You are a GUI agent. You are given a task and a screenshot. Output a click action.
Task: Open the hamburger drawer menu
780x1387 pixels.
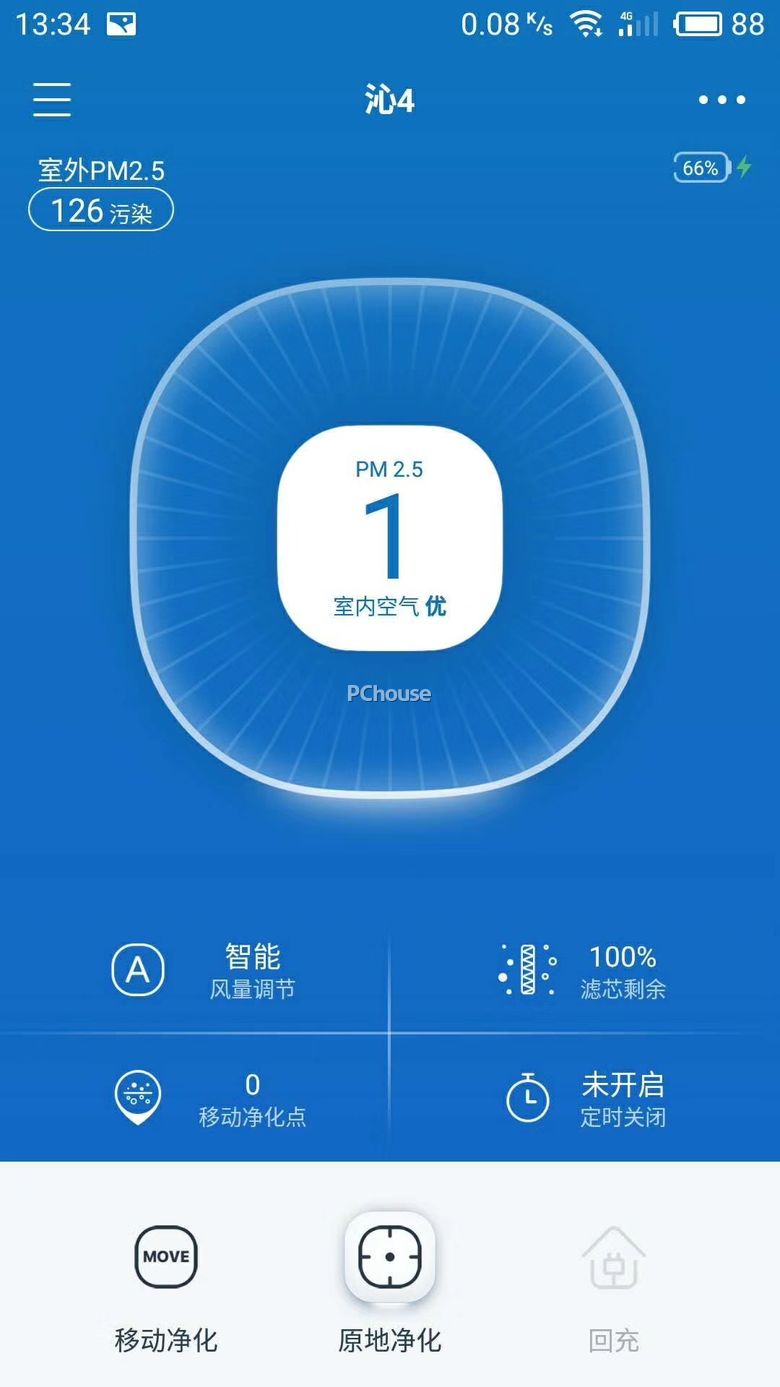tap(52, 100)
